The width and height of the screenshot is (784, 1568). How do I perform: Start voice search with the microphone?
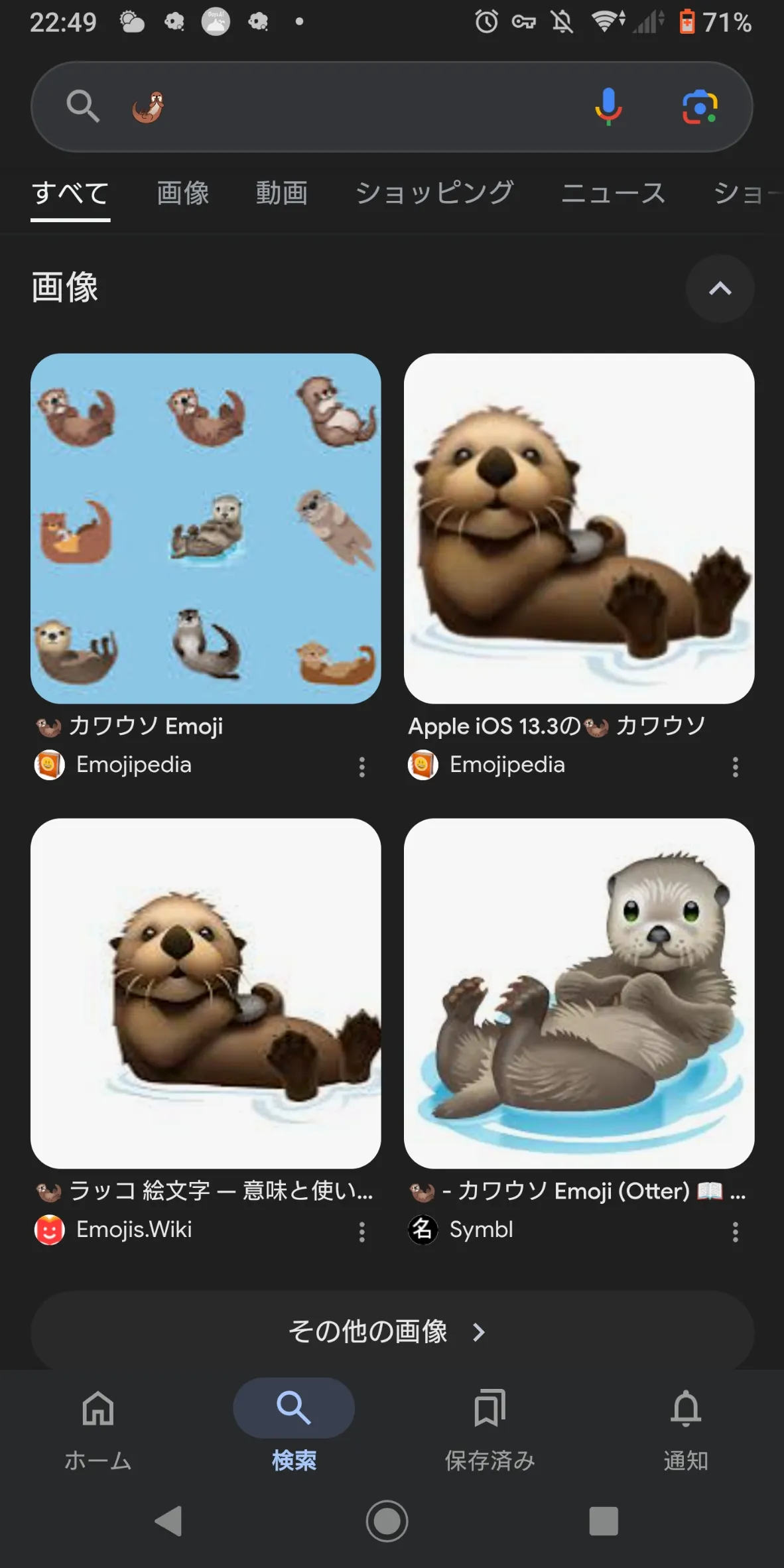pos(608,106)
